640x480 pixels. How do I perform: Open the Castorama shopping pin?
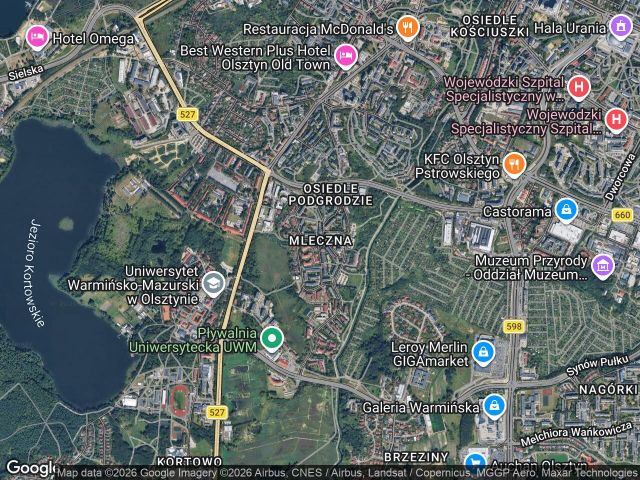pos(567,210)
